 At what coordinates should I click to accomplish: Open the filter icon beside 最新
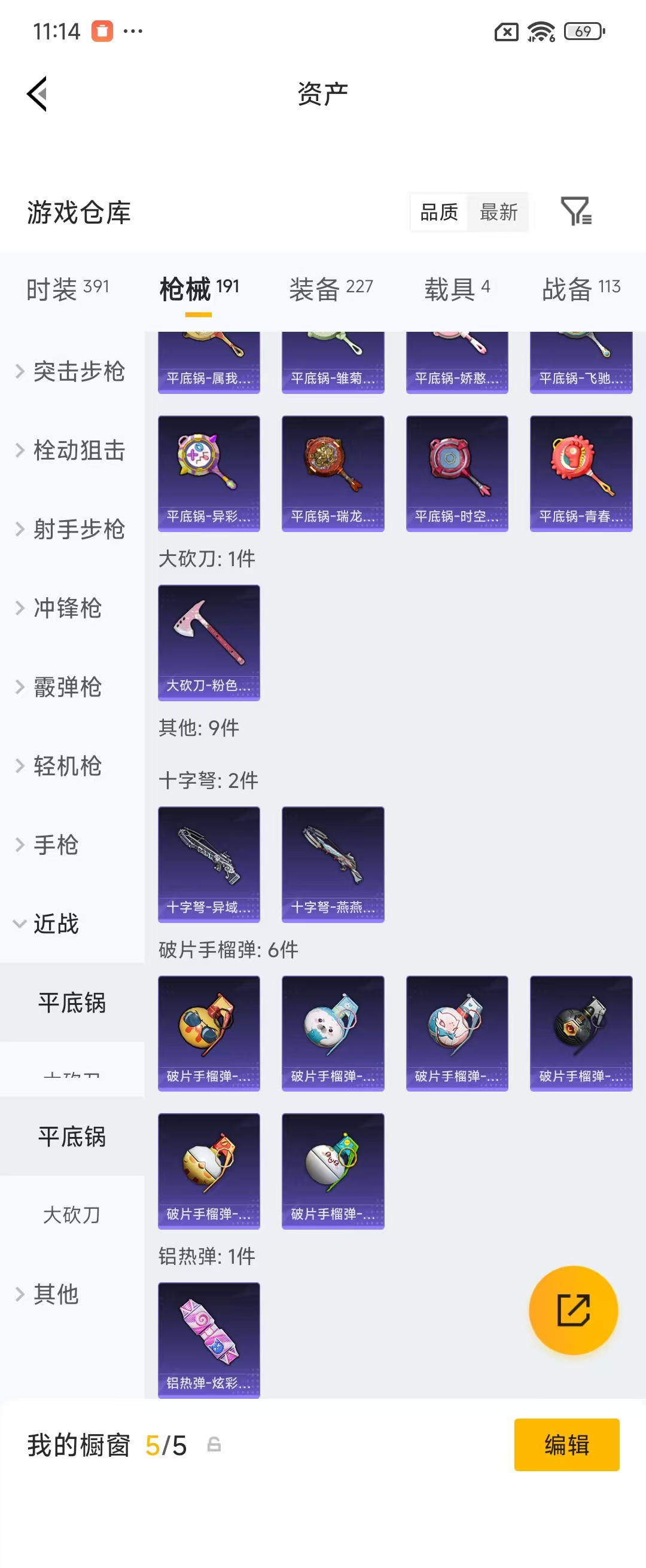[x=575, y=211]
